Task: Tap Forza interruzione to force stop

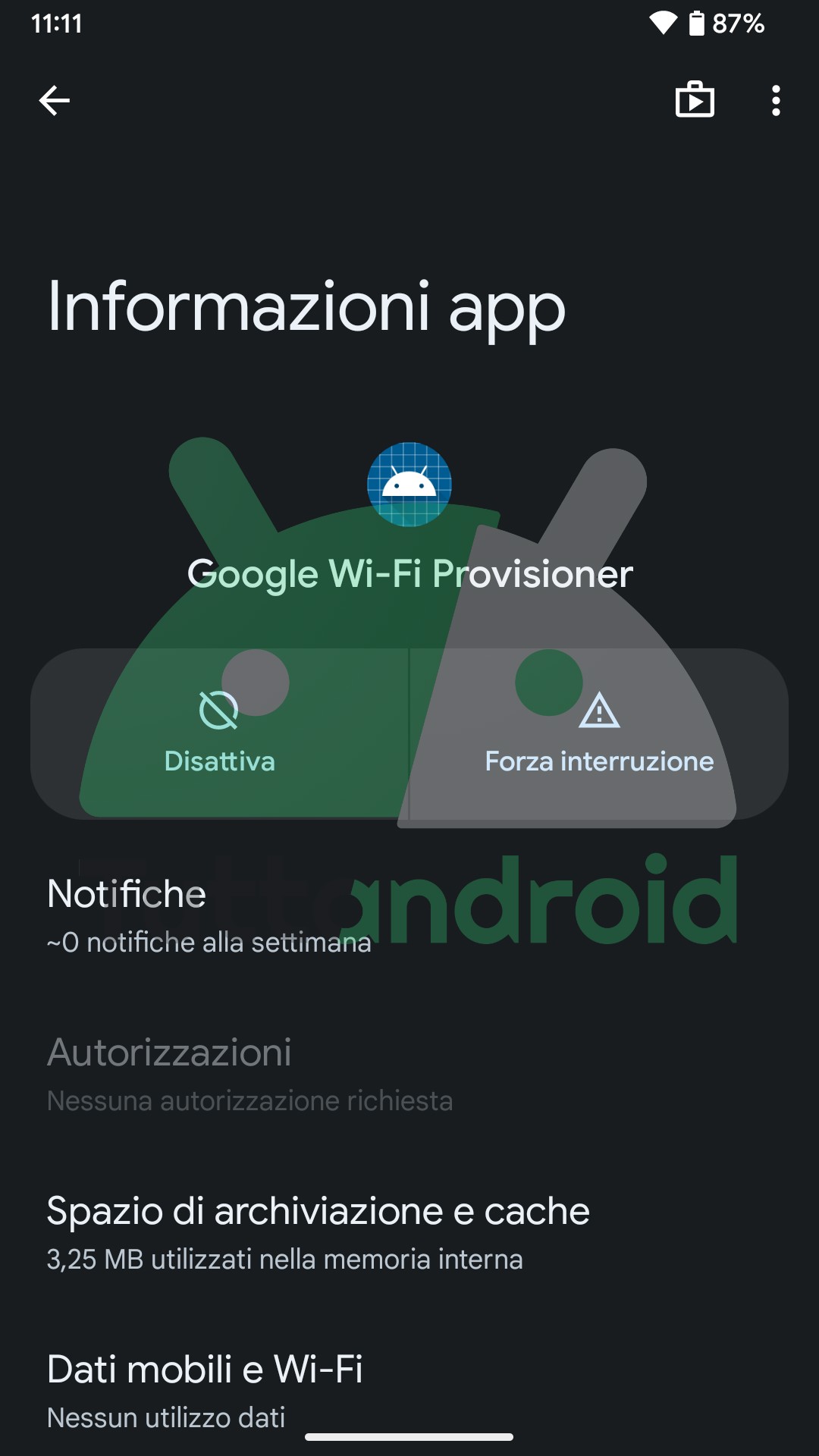Action: 599,733
